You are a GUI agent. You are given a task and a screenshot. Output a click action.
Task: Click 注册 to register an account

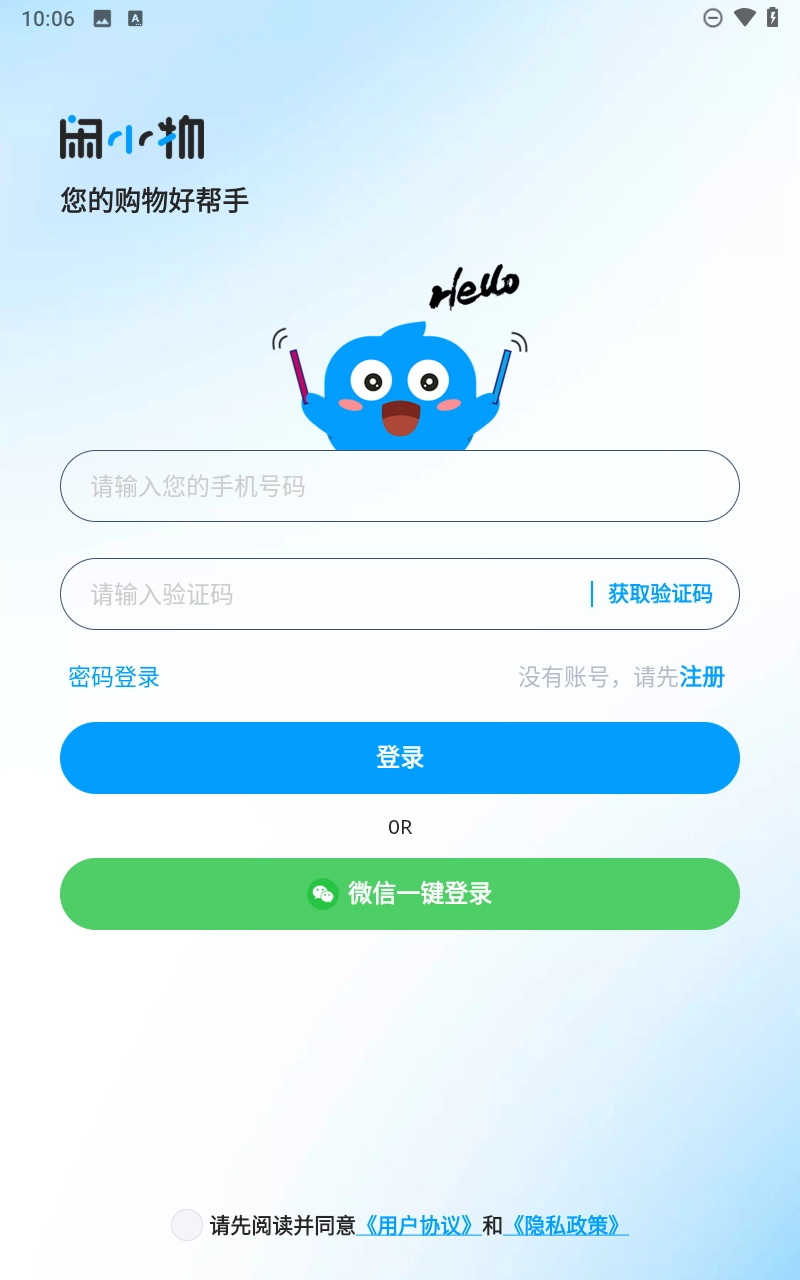click(x=700, y=677)
